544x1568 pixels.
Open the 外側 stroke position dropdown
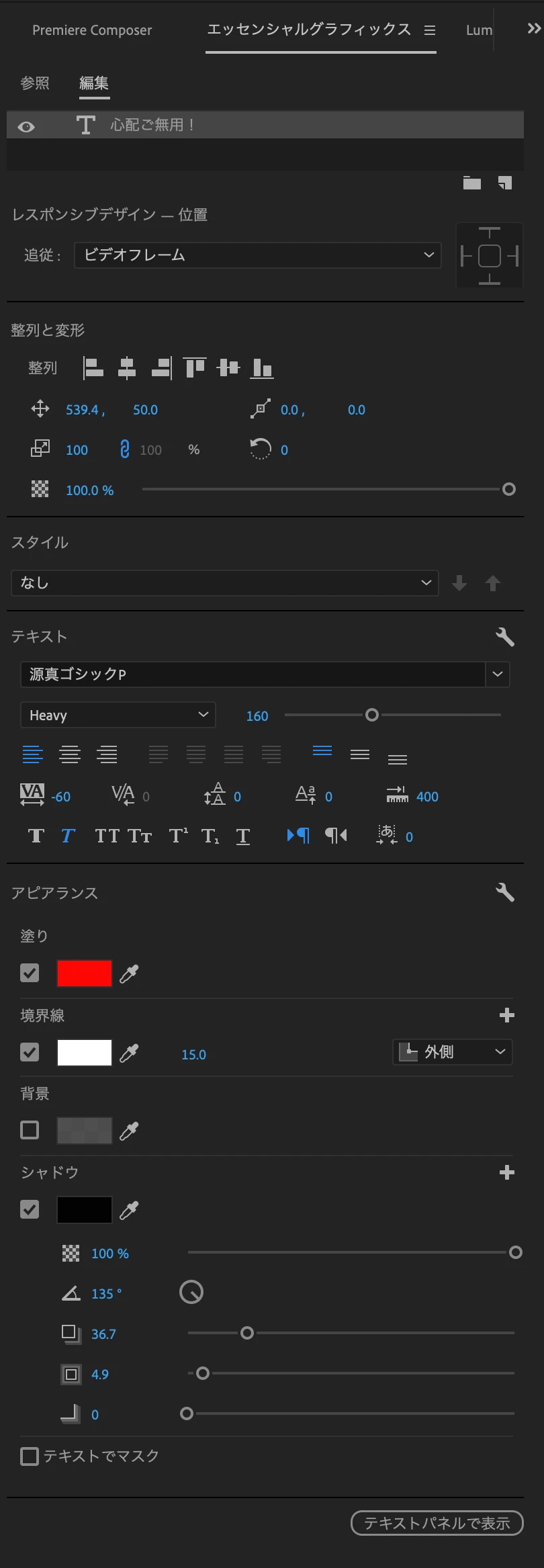click(x=452, y=1052)
